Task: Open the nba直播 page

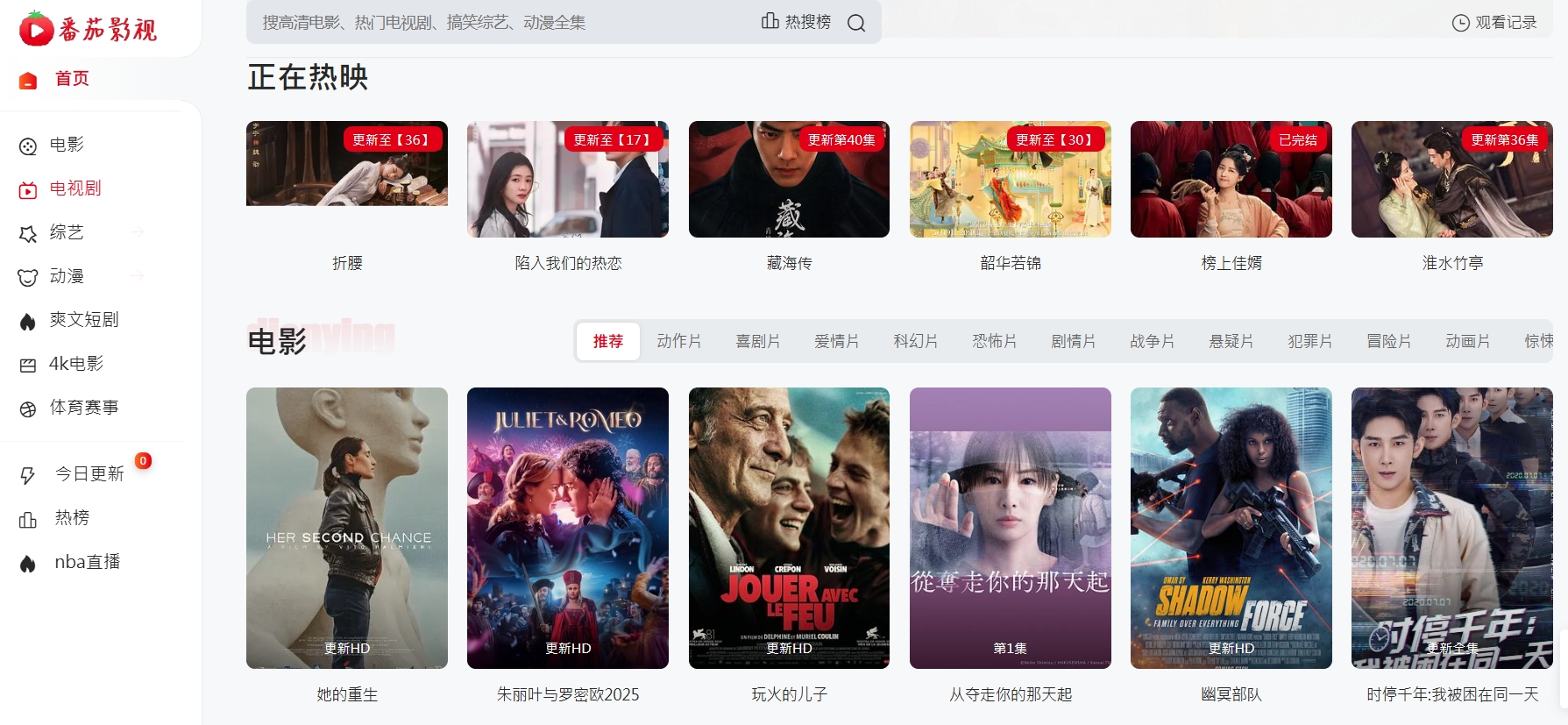Action: tap(87, 562)
